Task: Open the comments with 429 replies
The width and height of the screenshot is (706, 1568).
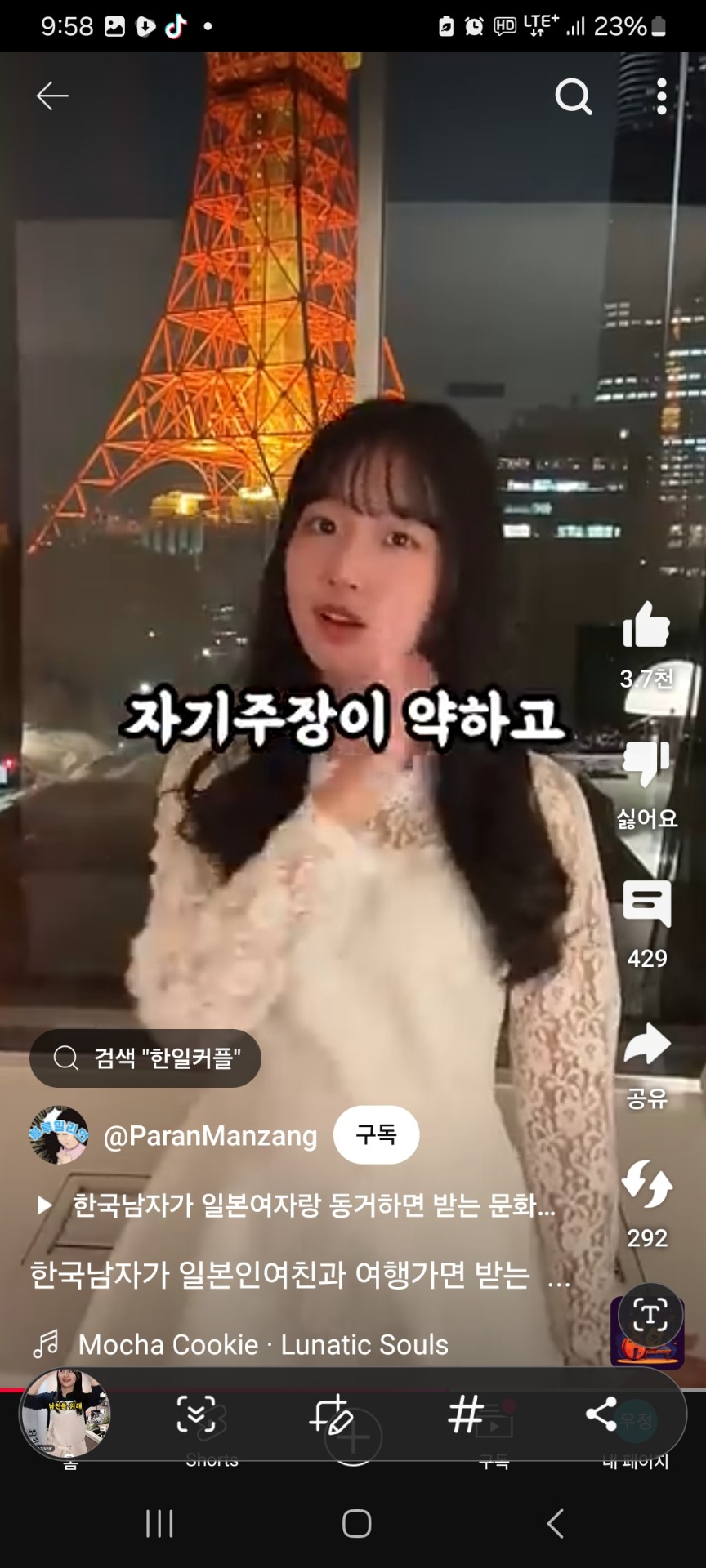Action: (x=646, y=904)
